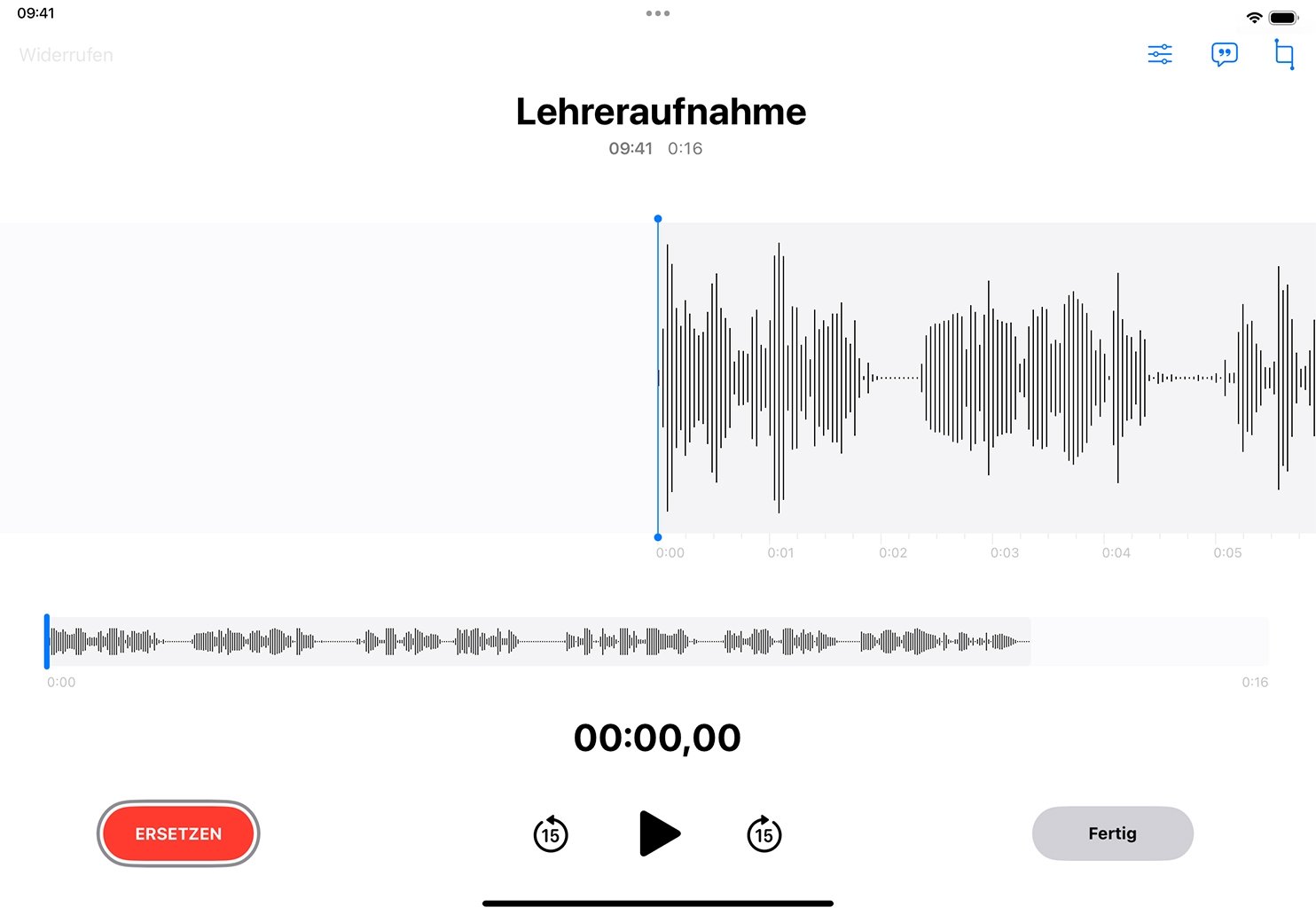The height and width of the screenshot is (915, 1316).
Task: Open the trim recording tool
Action: [x=1283, y=54]
